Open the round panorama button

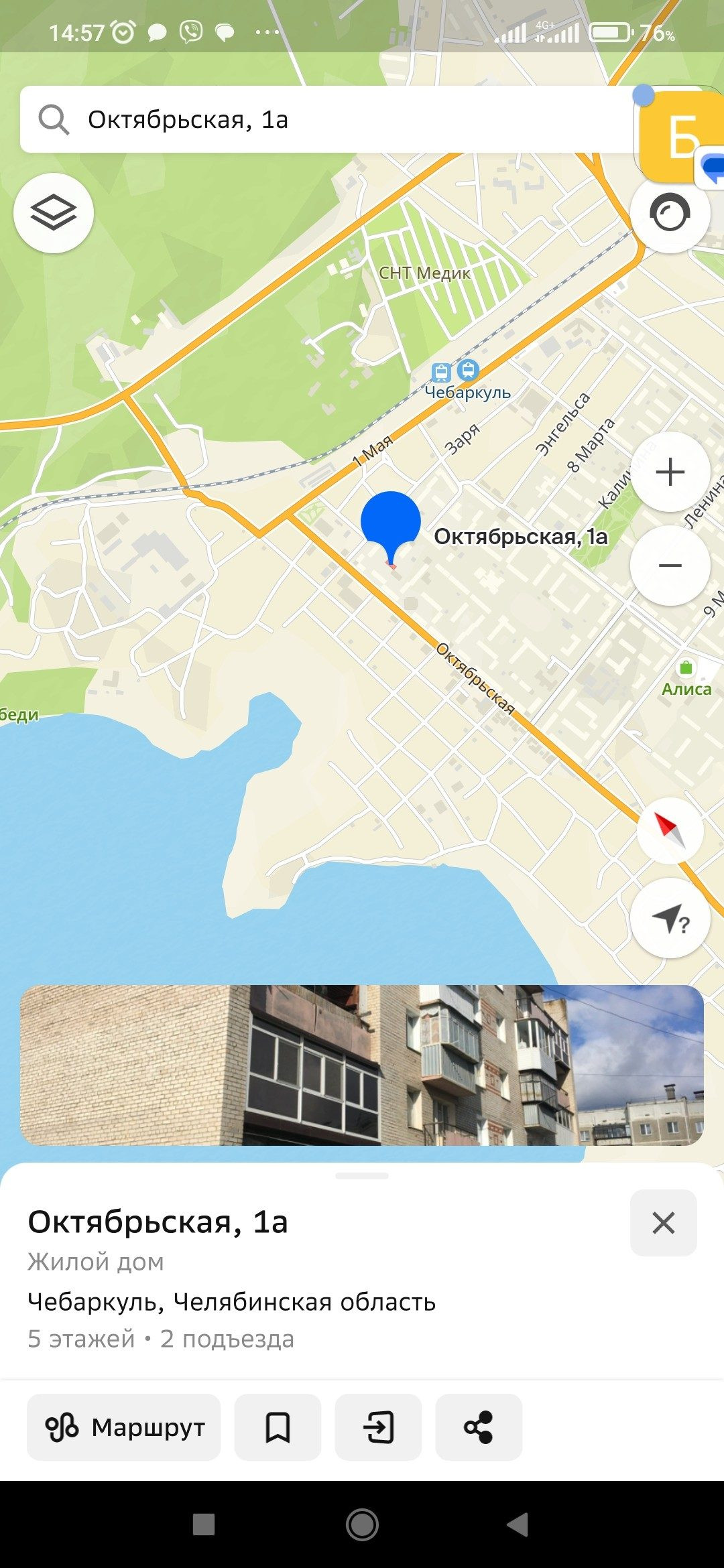670,214
